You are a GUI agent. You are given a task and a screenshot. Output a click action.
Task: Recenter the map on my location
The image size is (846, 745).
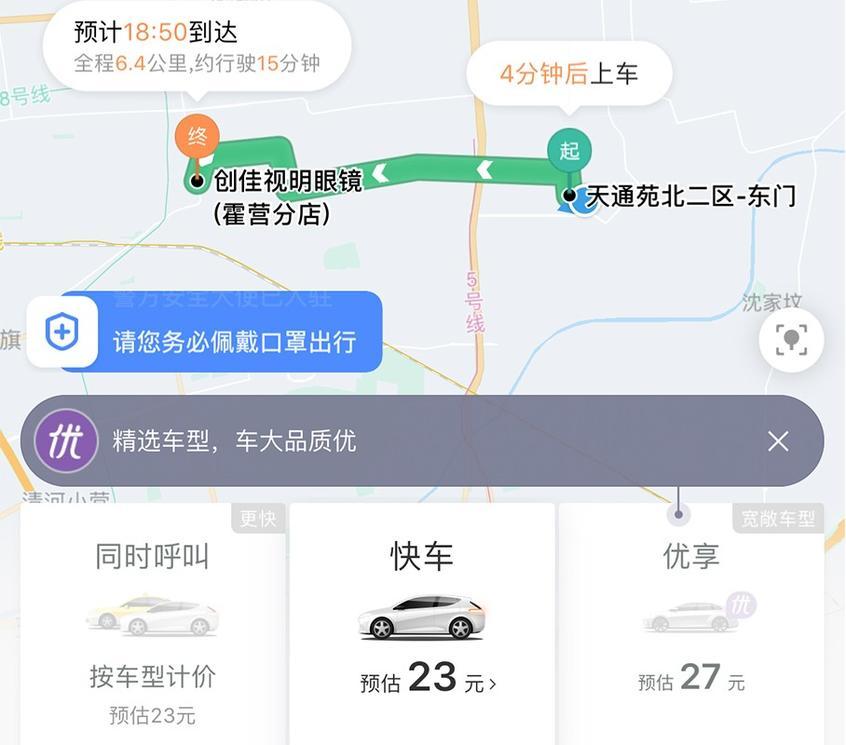[x=791, y=340]
